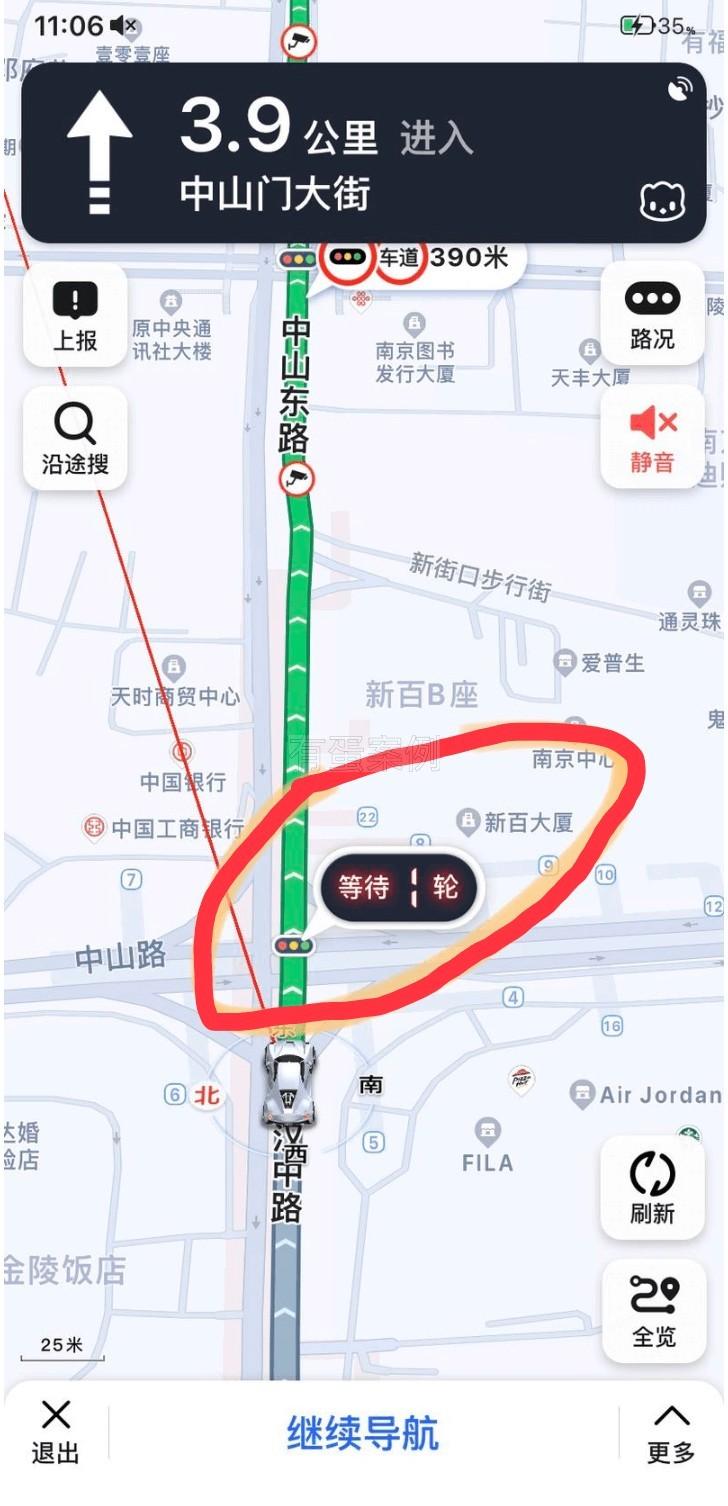This screenshot has height=1506, width=728.
Task: Tap the satellite signal icon in banner
Action: (680, 90)
